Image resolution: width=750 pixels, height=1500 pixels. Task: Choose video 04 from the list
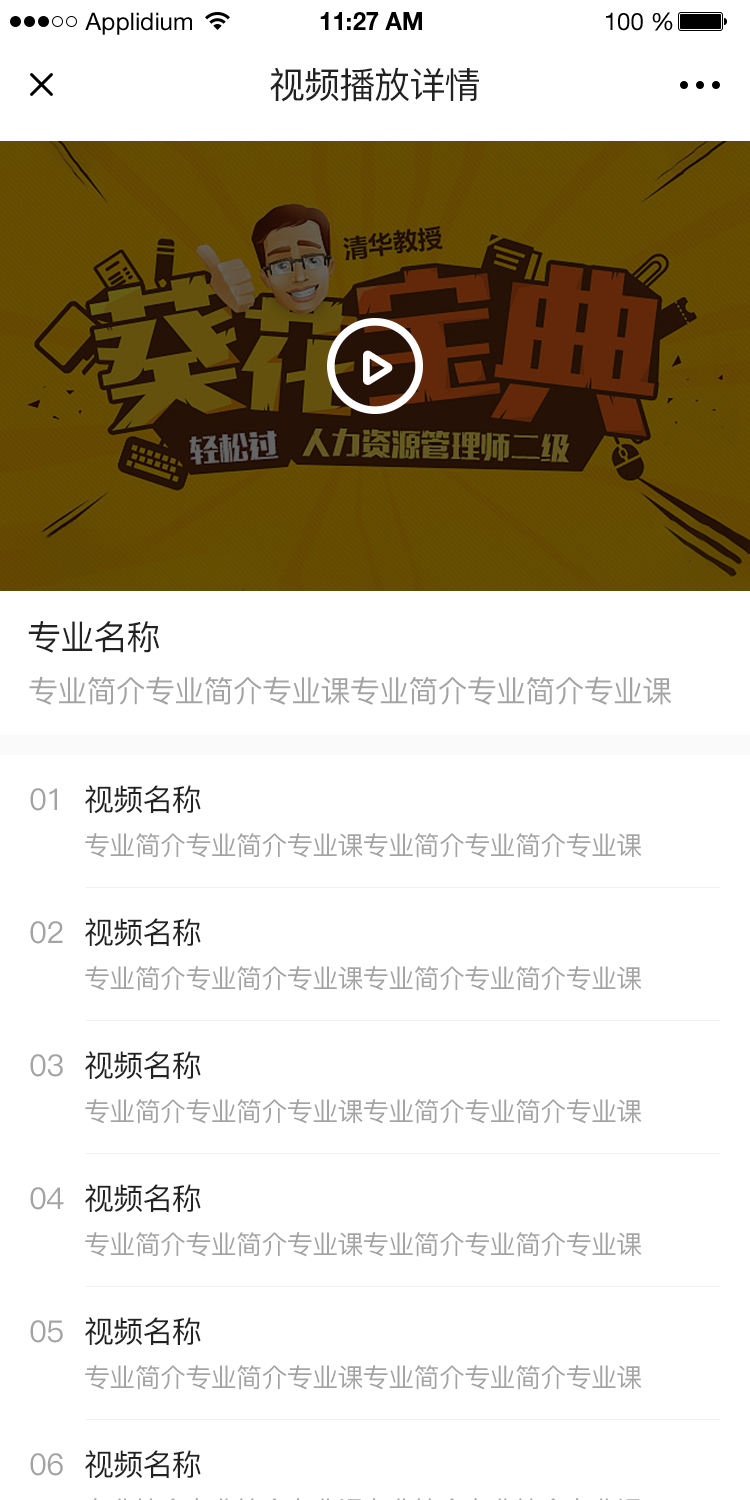375,1220
